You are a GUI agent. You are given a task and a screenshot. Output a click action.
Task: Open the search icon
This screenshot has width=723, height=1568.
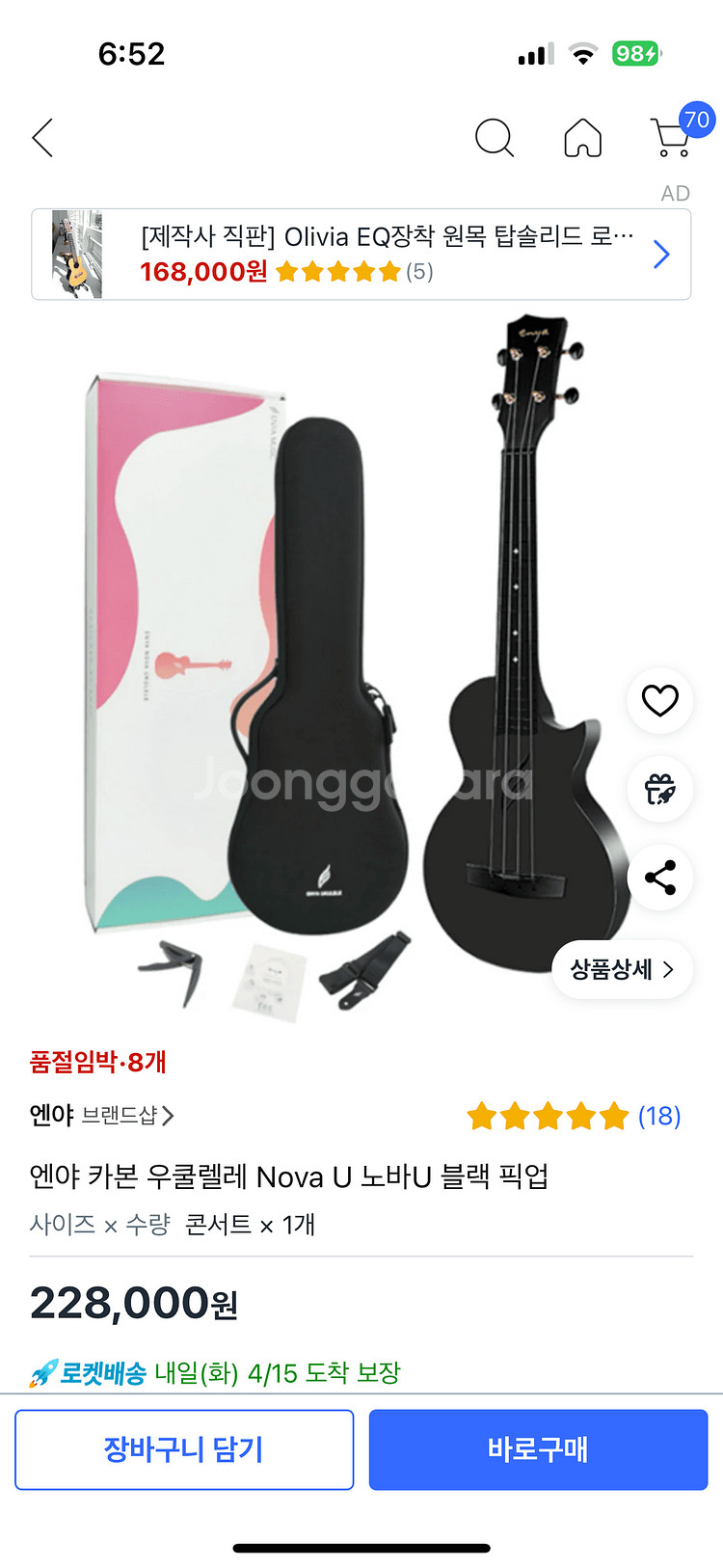(494, 138)
